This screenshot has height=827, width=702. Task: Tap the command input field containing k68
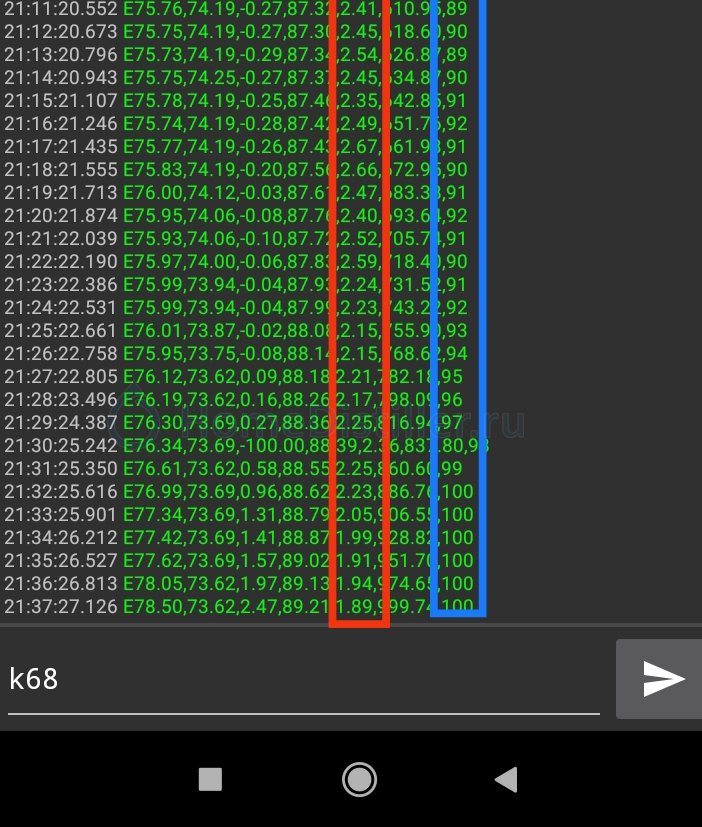pyautogui.click(x=303, y=680)
